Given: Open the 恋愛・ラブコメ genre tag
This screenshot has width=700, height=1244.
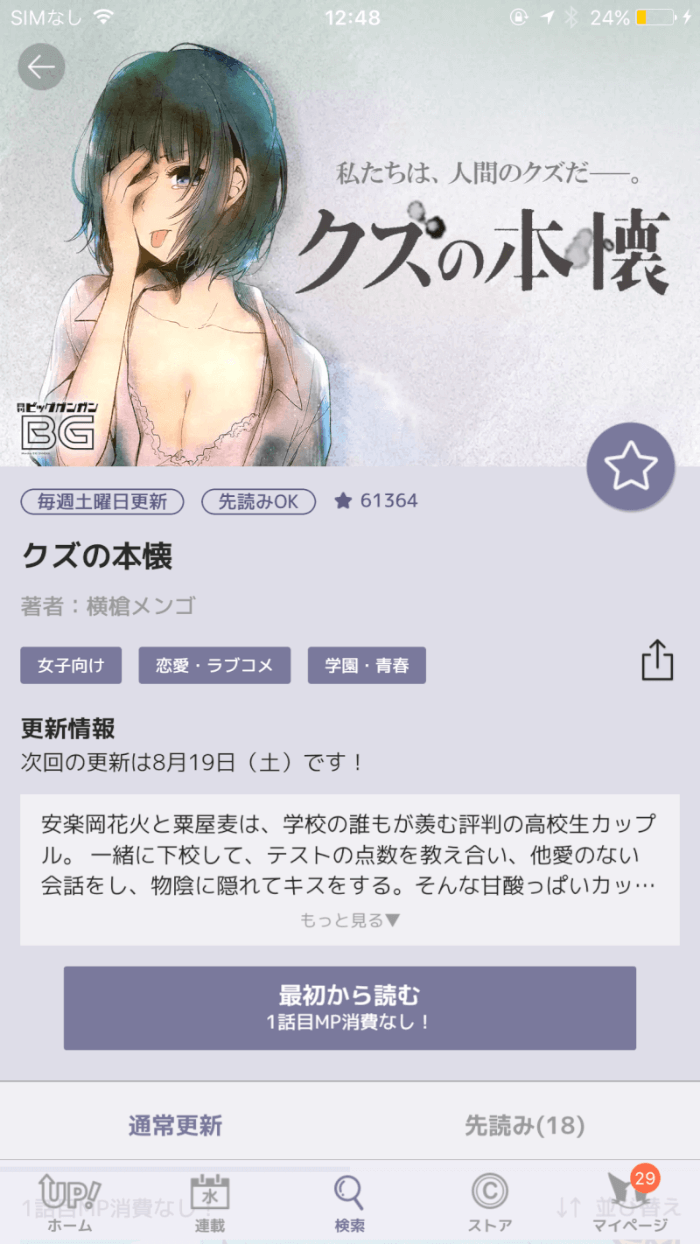Looking at the screenshot, I should (x=215, y=665).
